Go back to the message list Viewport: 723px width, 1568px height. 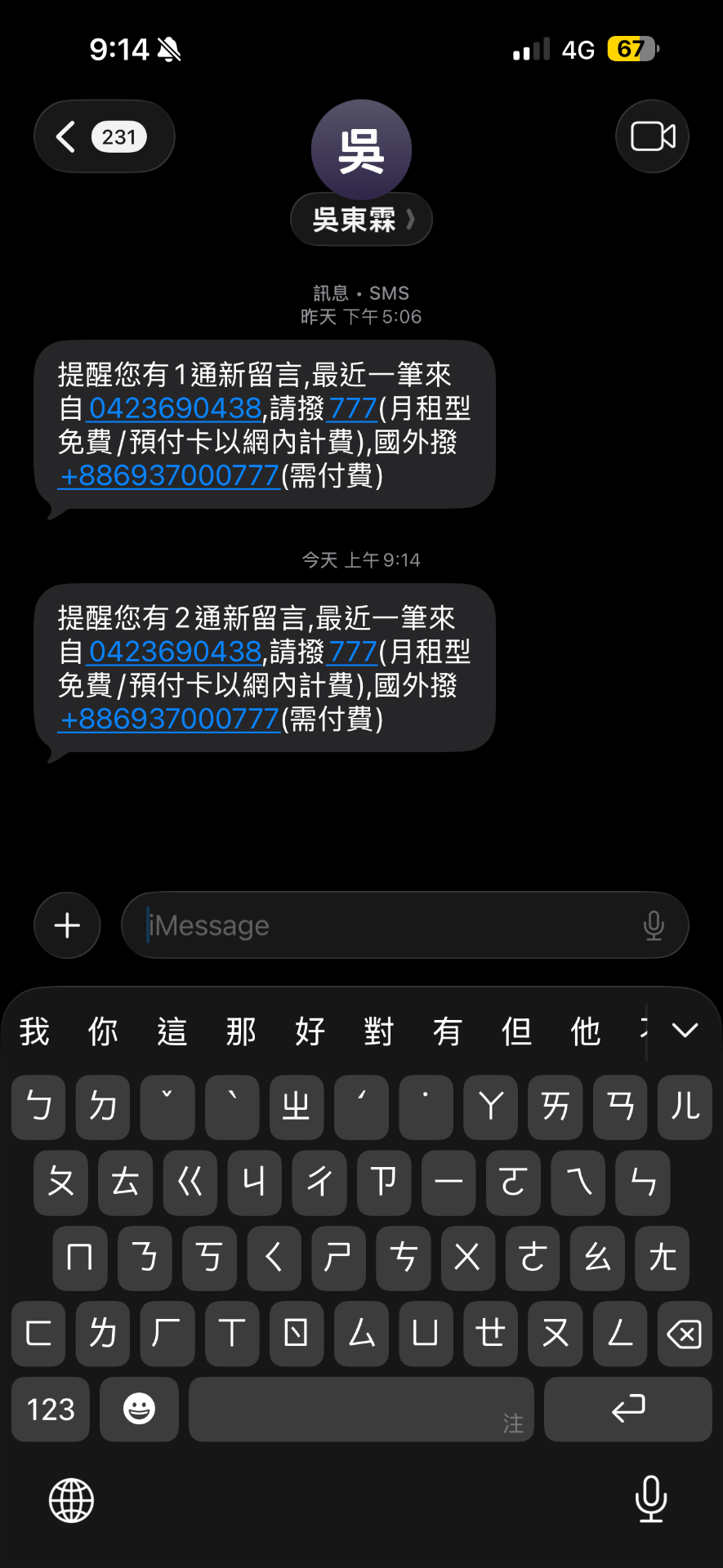pos(103,136)
